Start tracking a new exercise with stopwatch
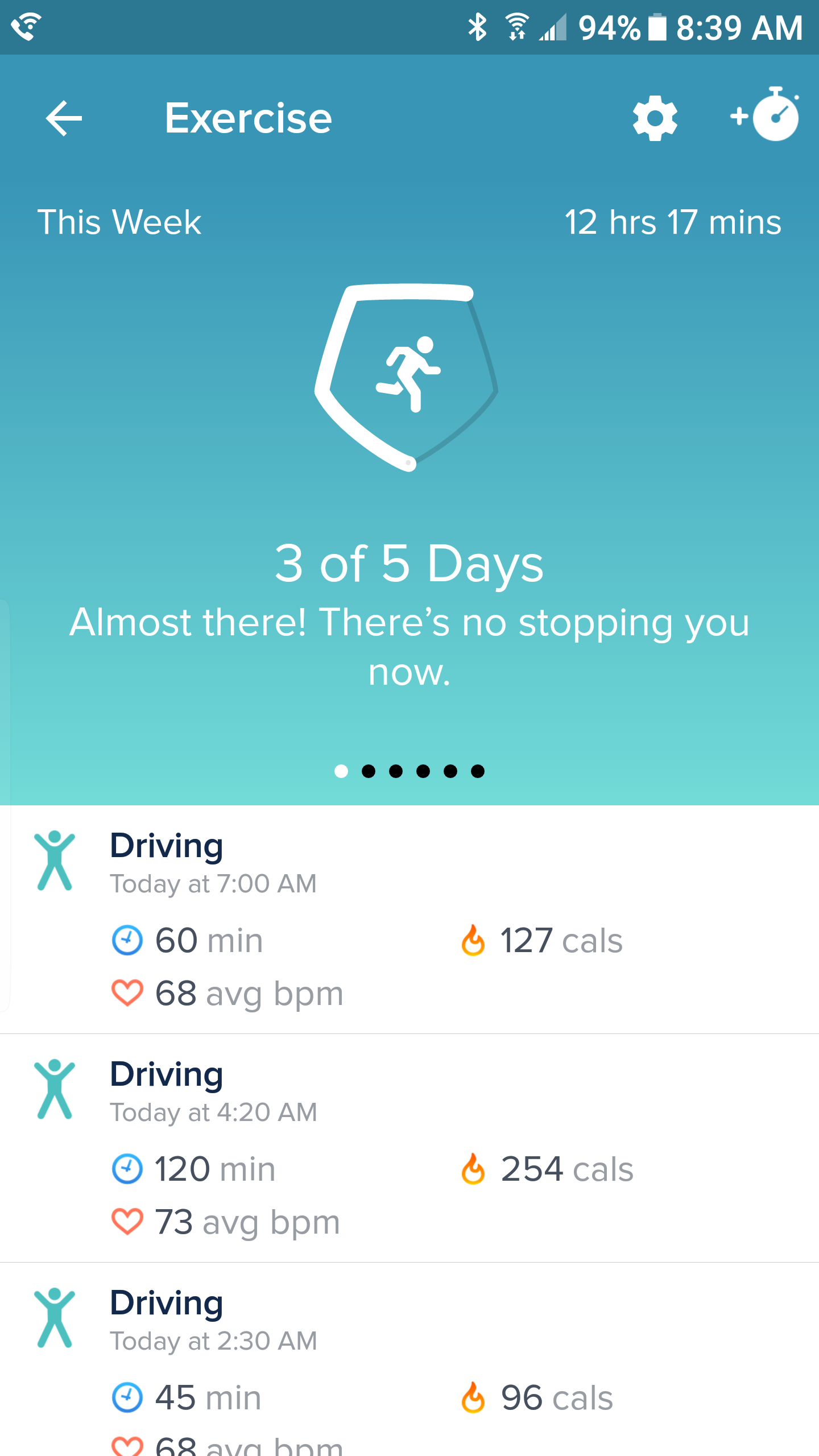The height and width of the screenshot is (1456, 819). point(766,115)
